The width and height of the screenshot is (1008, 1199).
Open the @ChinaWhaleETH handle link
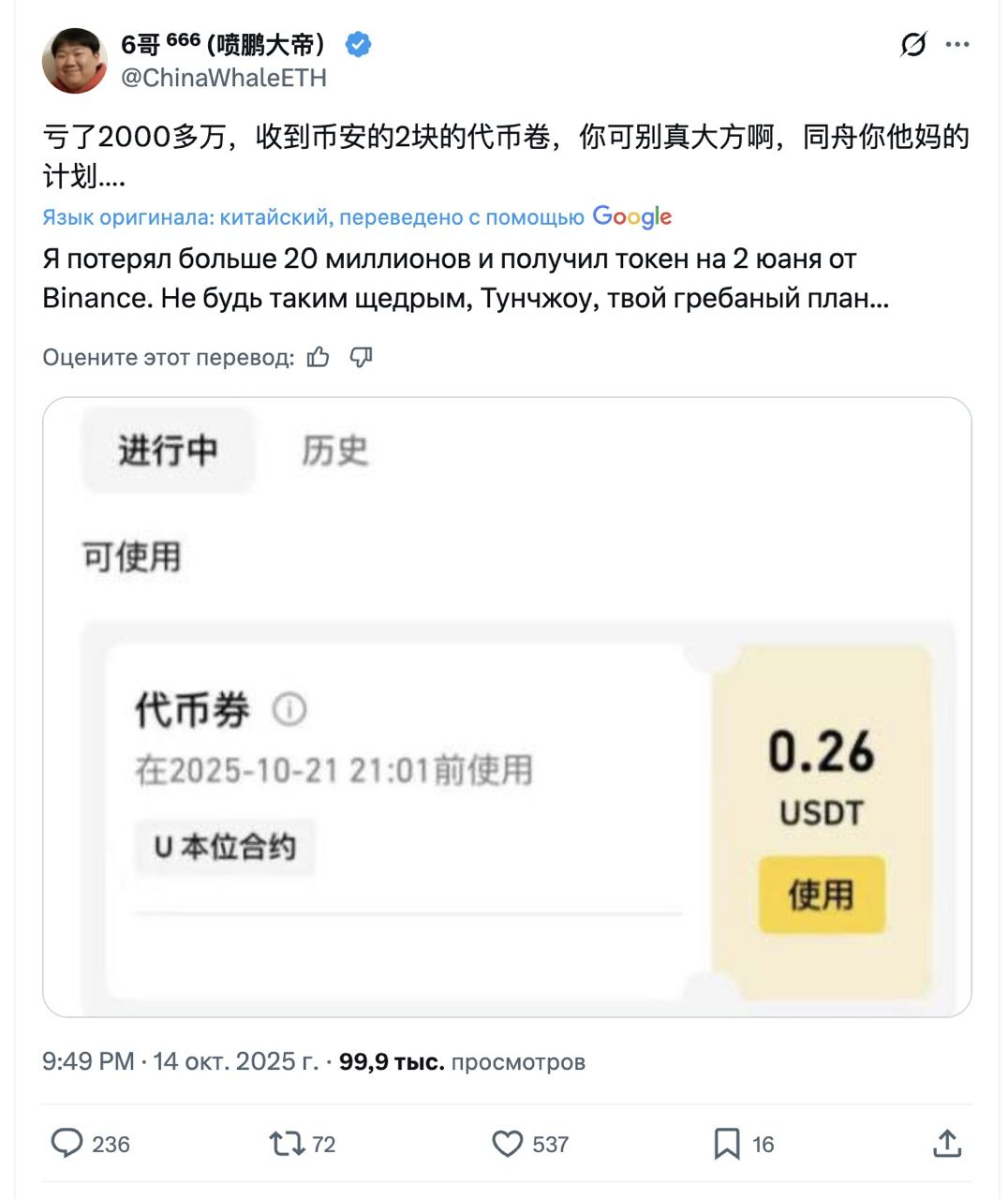click(x=224, y=78)
